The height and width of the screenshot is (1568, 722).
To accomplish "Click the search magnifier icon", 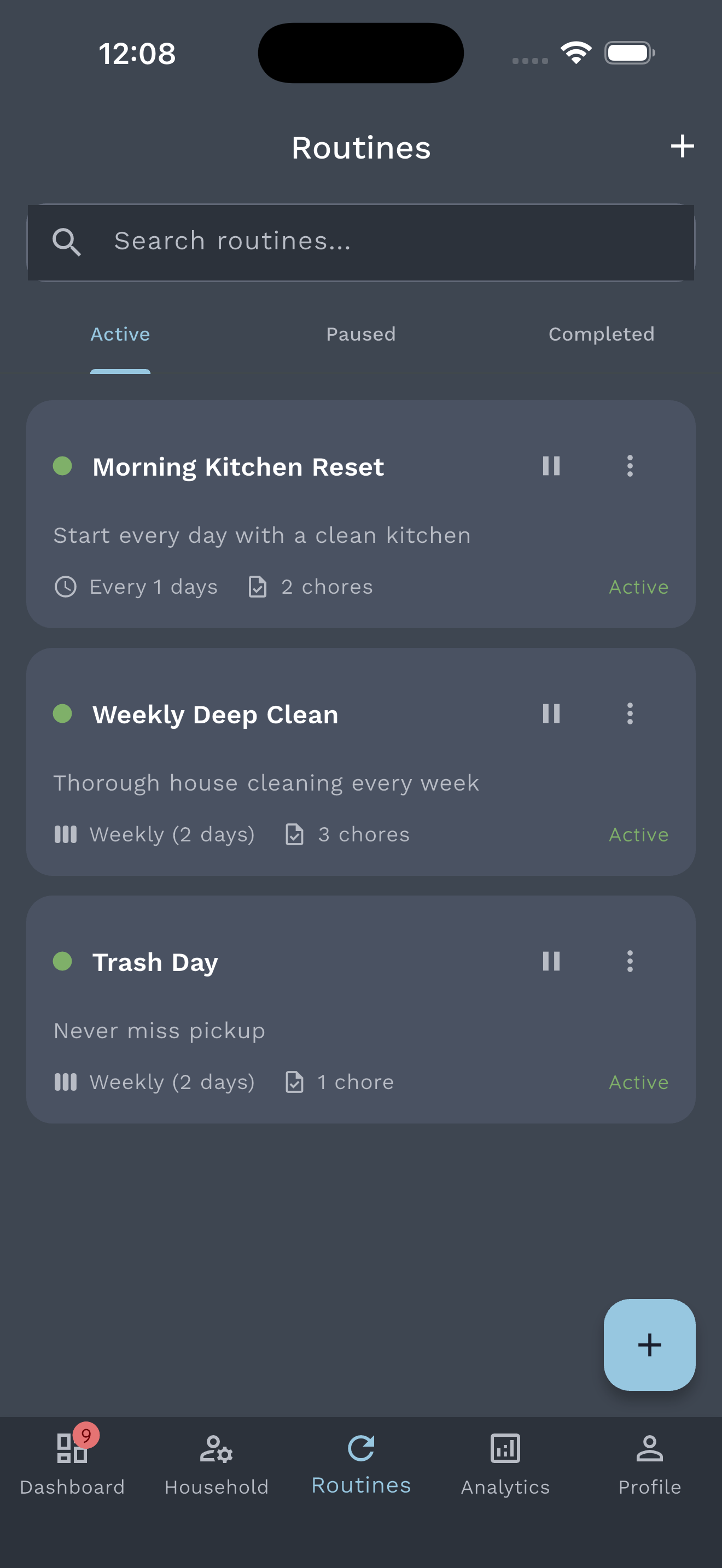I will 67,241.
